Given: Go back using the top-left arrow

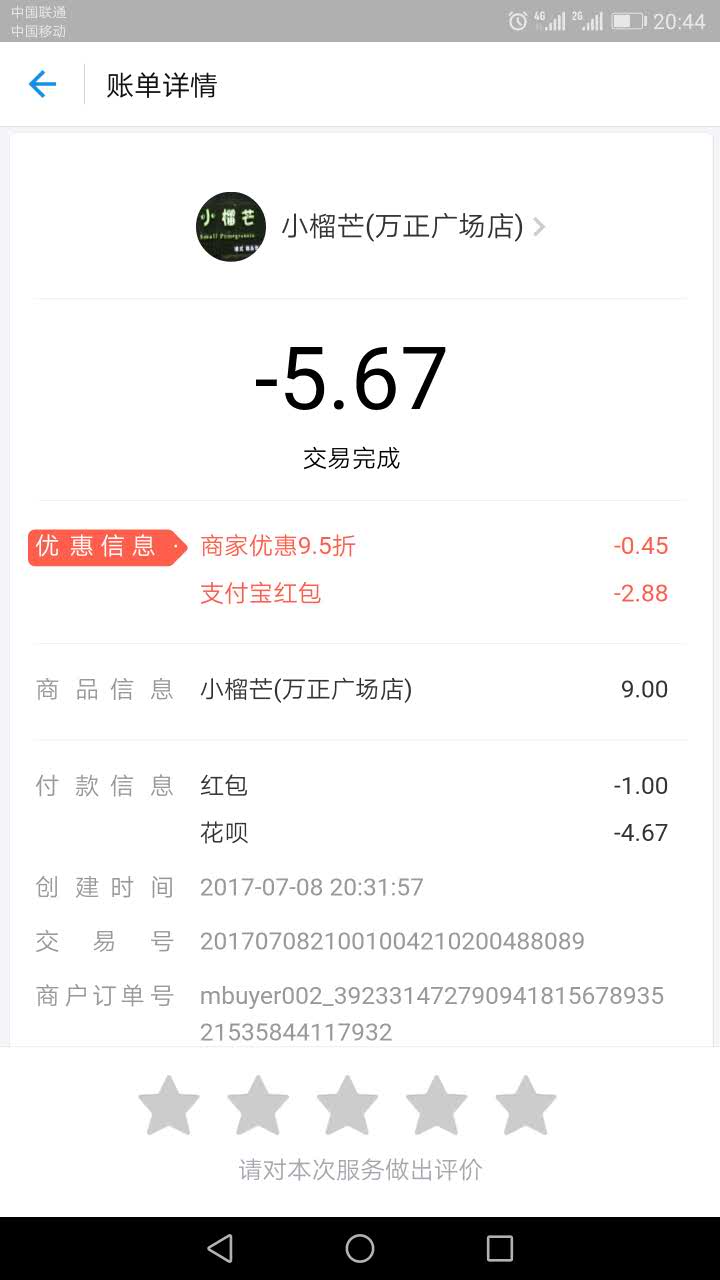Looking at the screenshot, I should pyautogui.click(x=42, y=84).
